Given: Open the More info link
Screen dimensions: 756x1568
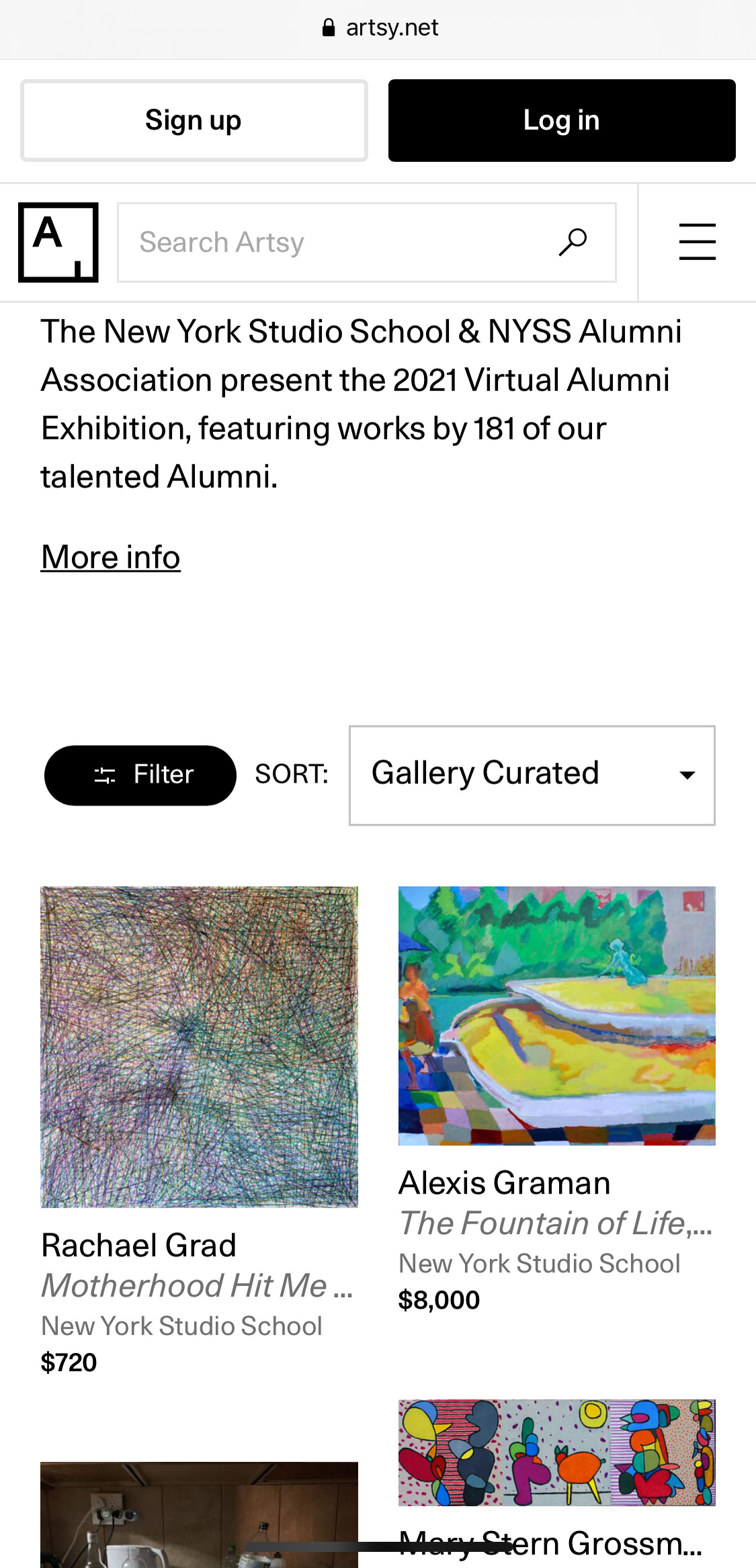Looking at the screenshot, I should 111,557.
